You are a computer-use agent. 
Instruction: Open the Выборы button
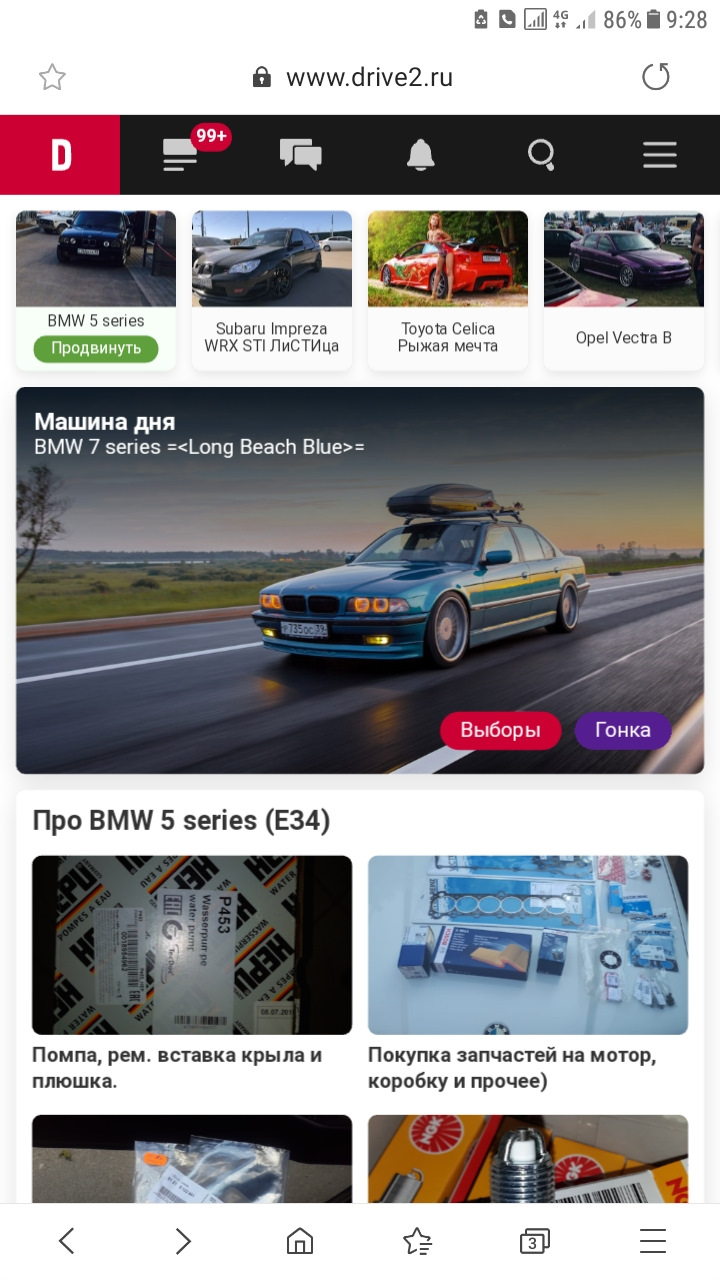pyautogui.click(x=500, y=730)
